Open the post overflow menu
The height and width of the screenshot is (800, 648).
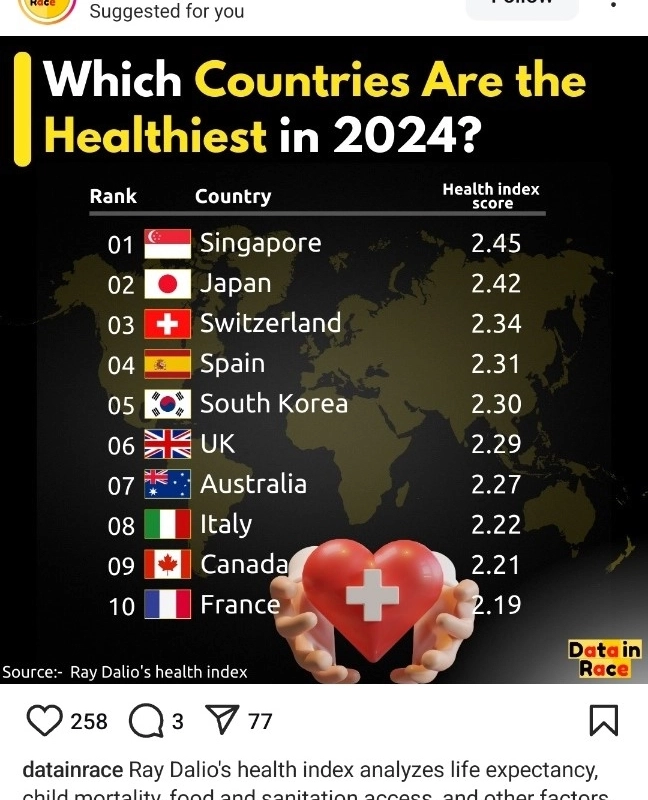613,6
